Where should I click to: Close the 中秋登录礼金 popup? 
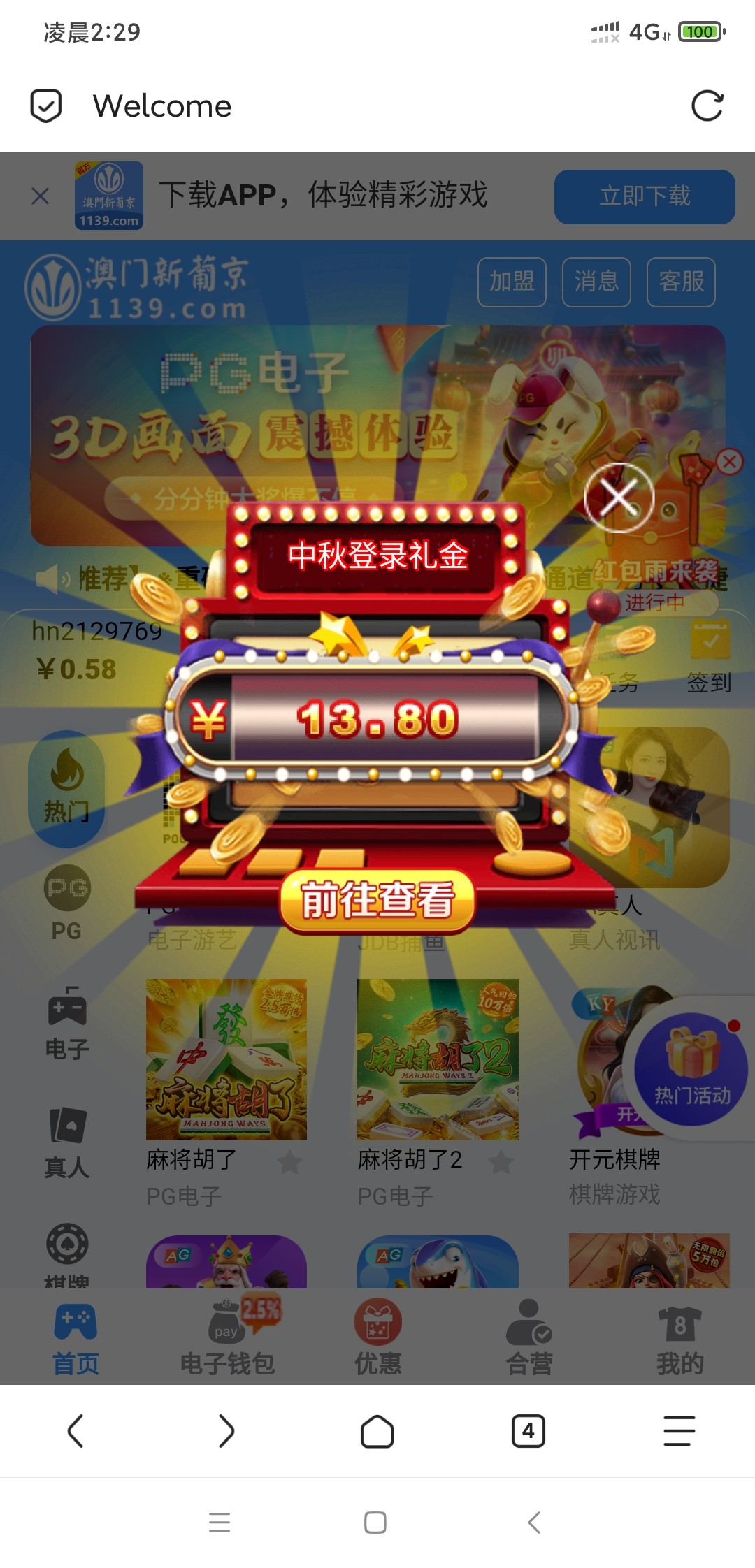(x=619, y=497)
